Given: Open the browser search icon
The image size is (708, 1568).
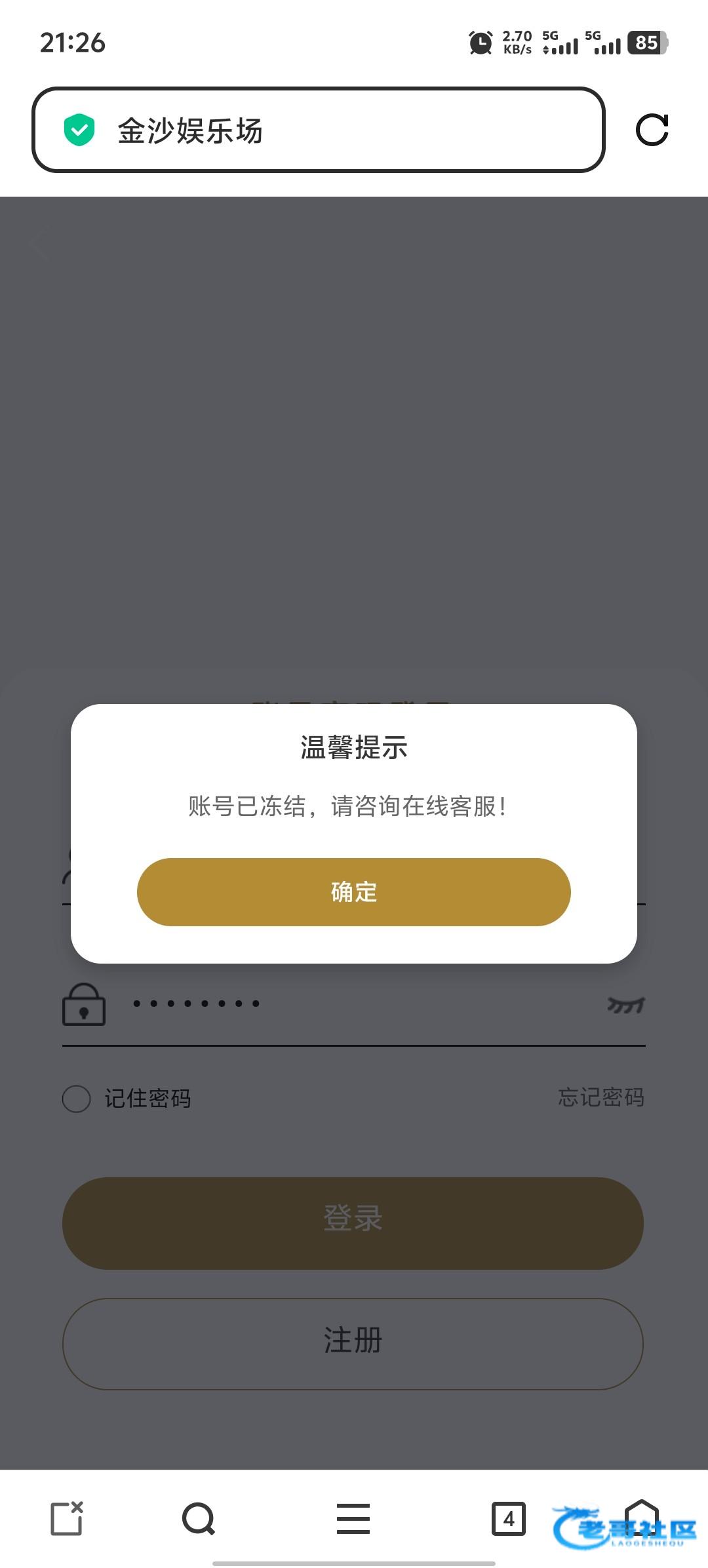Looking at the screenshot, I should [x=198, y=1518].
